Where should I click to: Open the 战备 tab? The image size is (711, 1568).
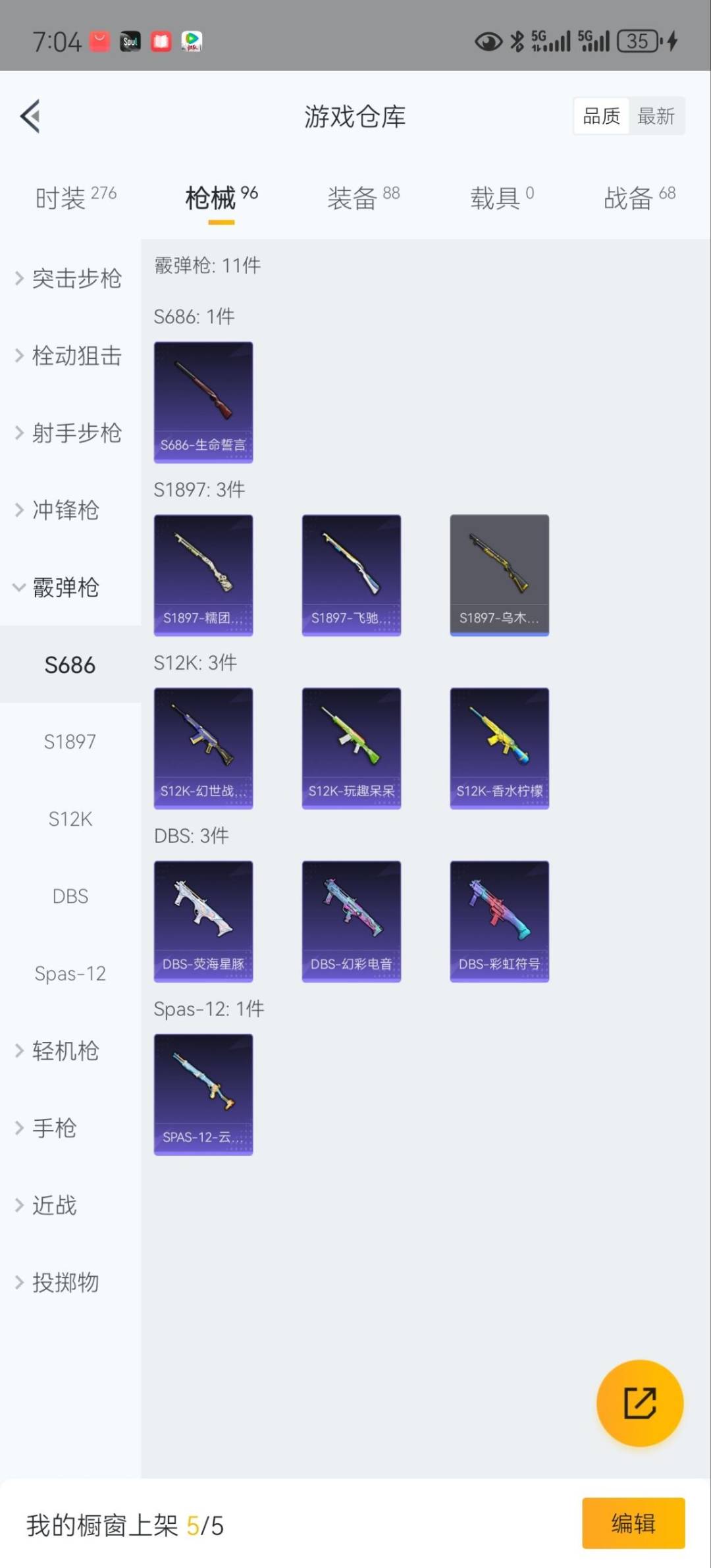[x=639, y=198]
